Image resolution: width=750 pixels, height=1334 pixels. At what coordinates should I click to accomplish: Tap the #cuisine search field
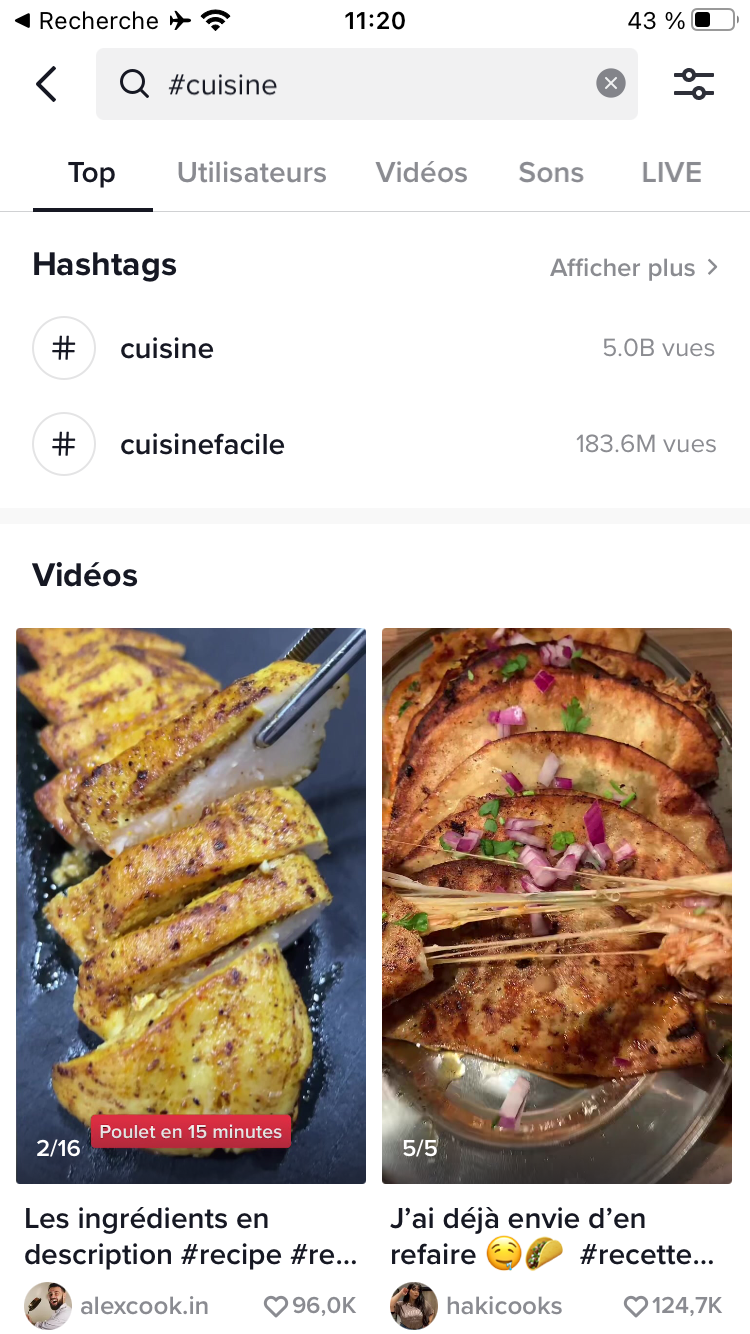(x=360, y=85)
